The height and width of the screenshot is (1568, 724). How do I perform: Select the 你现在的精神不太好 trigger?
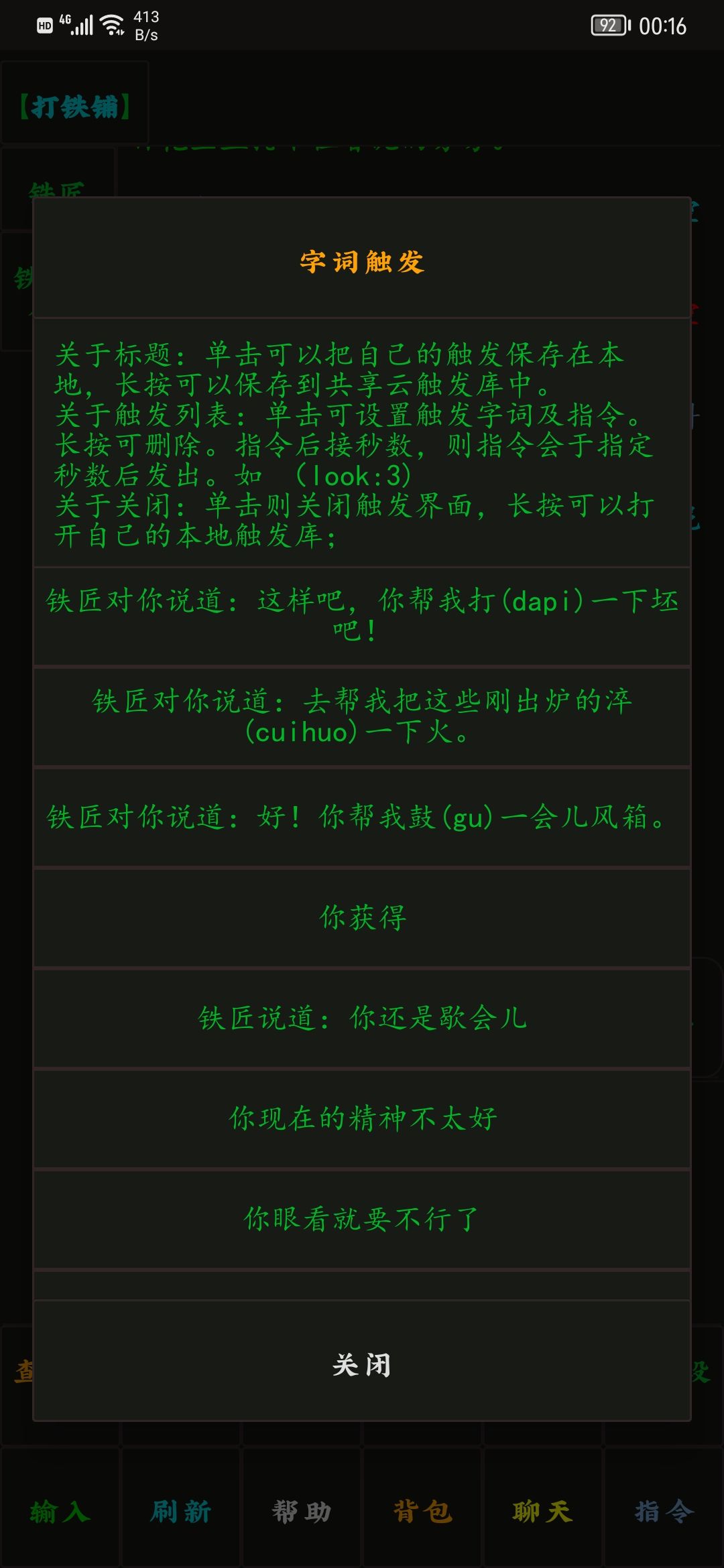tap(362, 1116)
